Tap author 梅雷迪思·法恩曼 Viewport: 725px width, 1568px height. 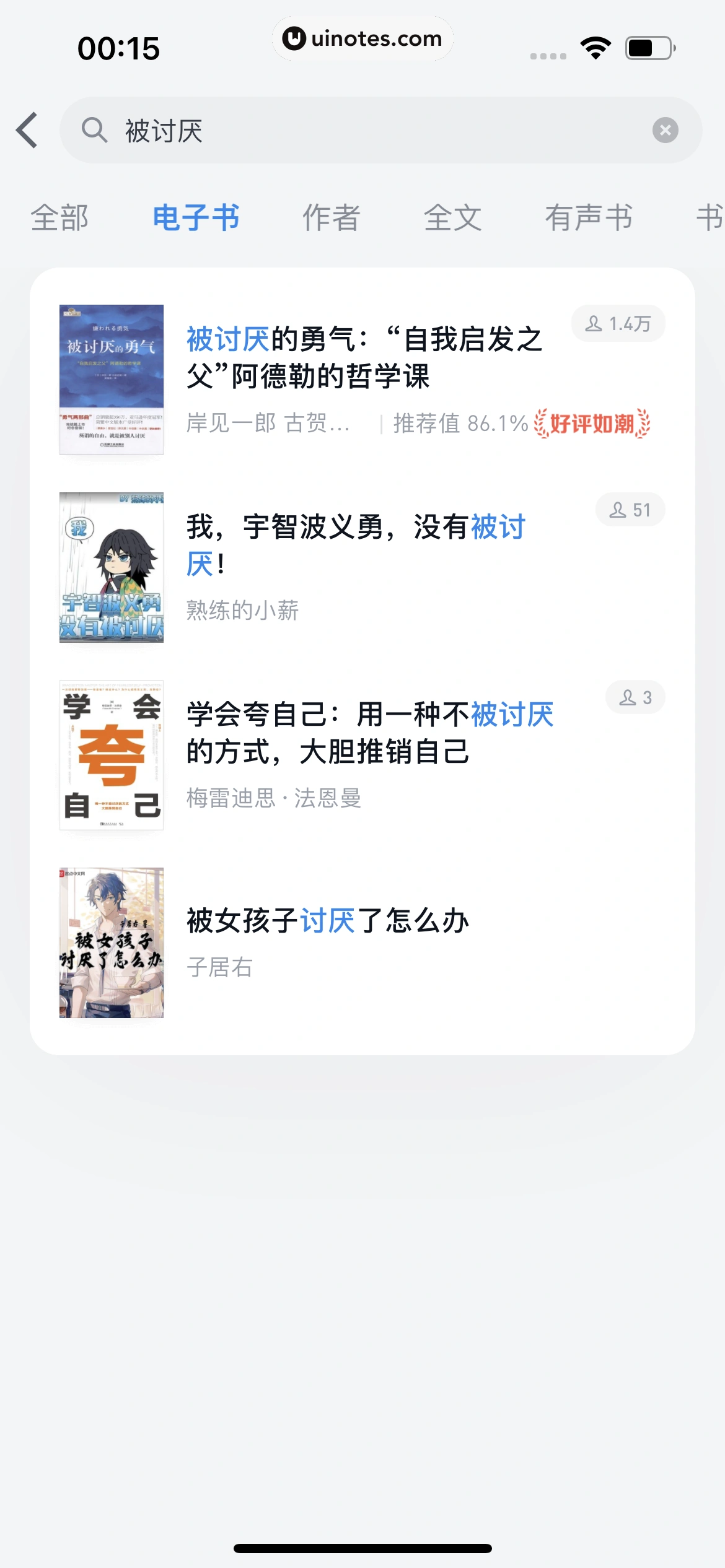[x=275, y=799]
